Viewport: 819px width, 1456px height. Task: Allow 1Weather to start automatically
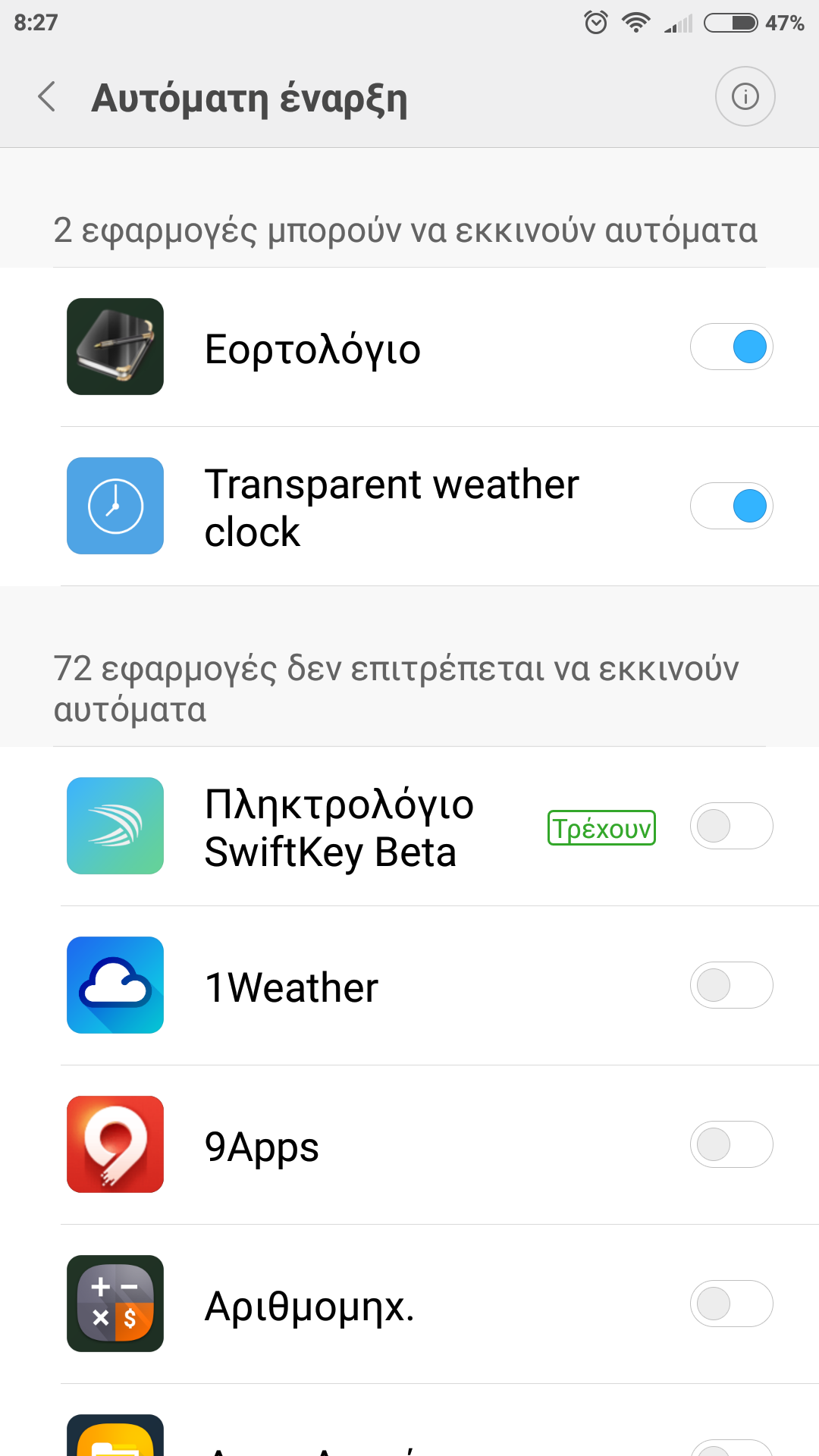[x=731, y=986]
